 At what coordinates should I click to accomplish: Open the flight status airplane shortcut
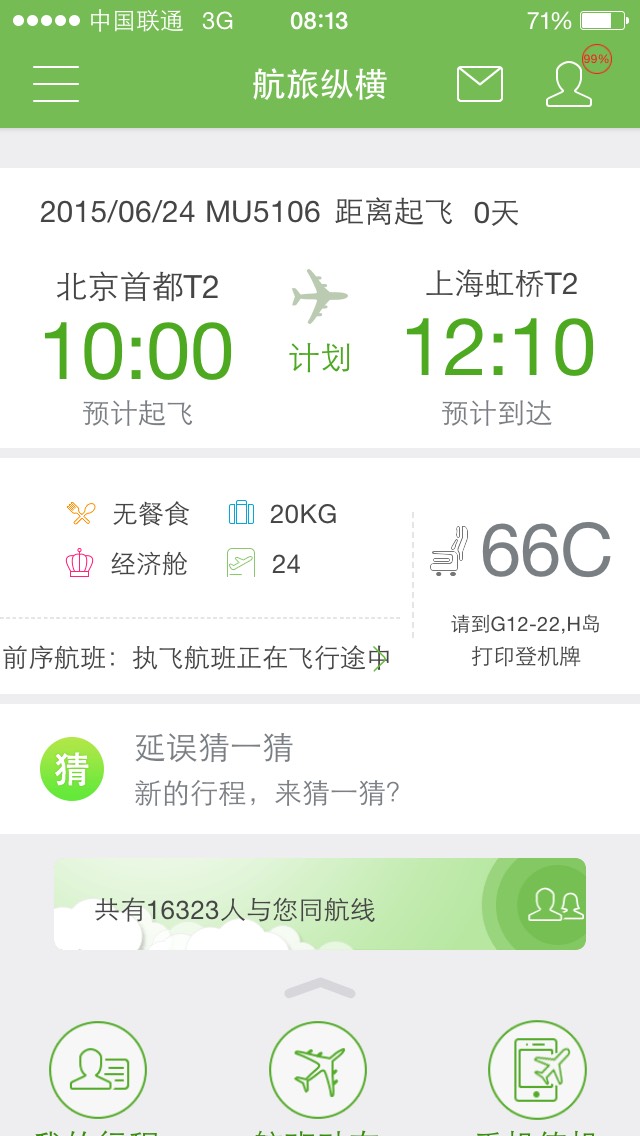point(318,1070)
